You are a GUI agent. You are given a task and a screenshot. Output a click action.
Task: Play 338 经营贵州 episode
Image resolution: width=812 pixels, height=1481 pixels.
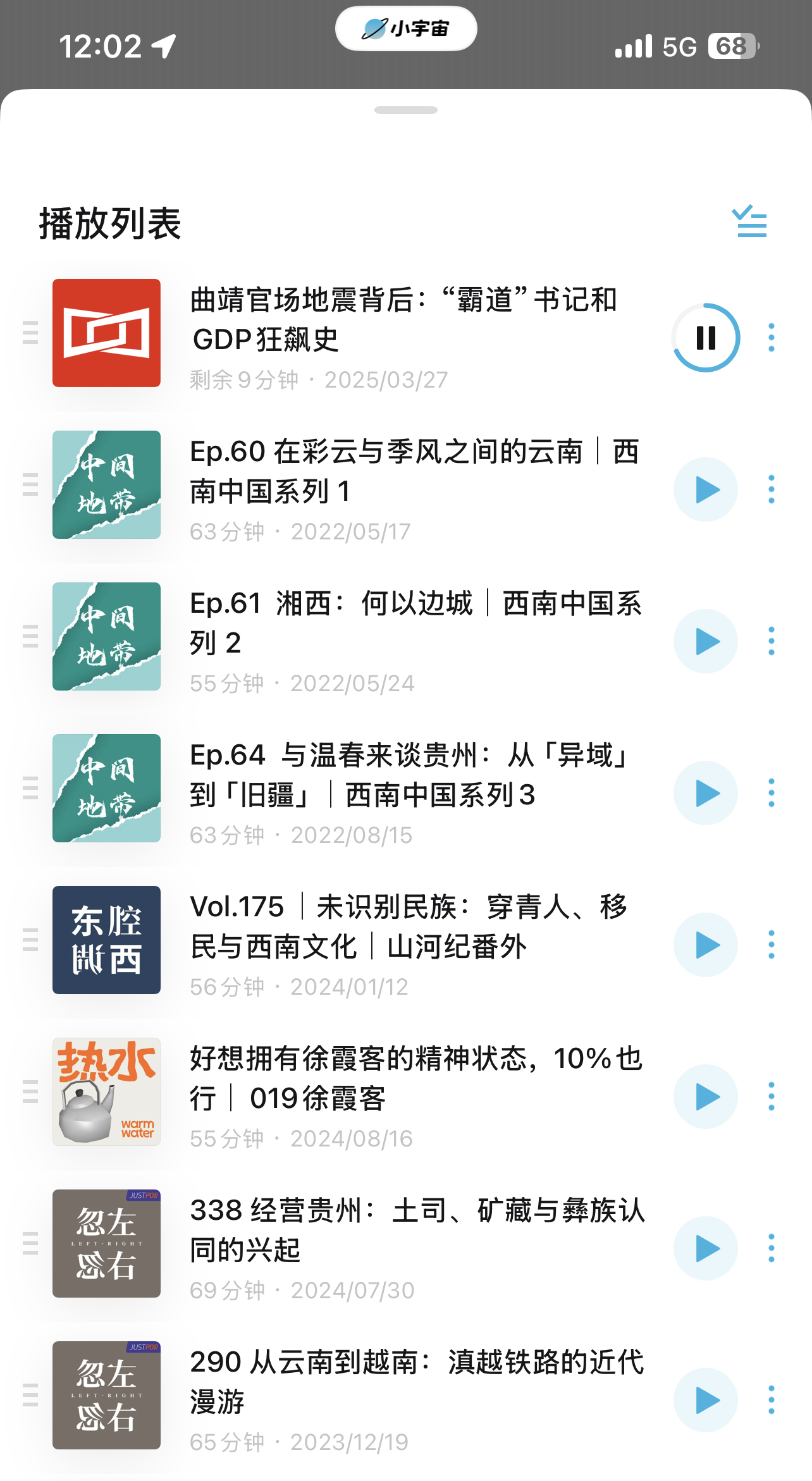tap(706, 1248)
